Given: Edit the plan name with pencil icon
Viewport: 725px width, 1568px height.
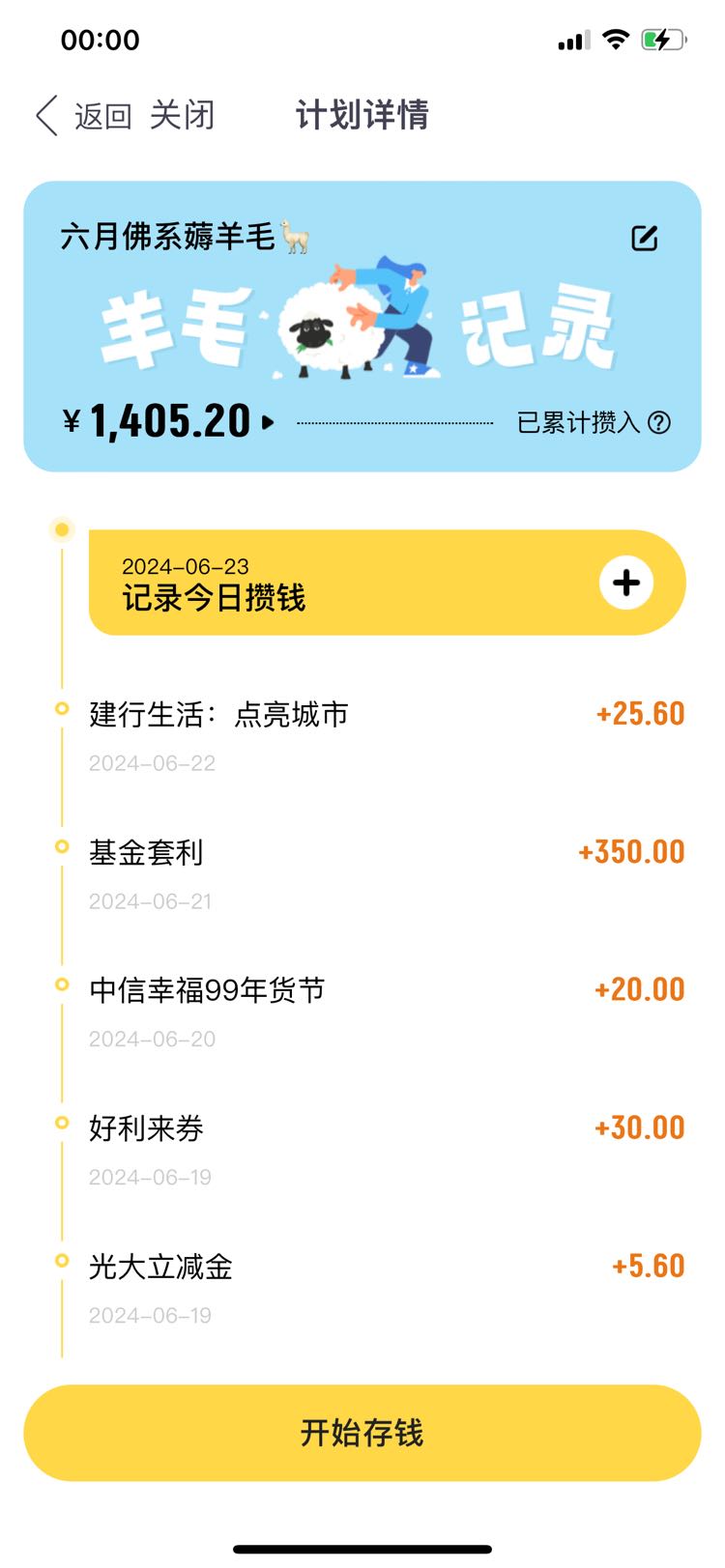Looking at the screenshot, I should (x=645, y=238).
